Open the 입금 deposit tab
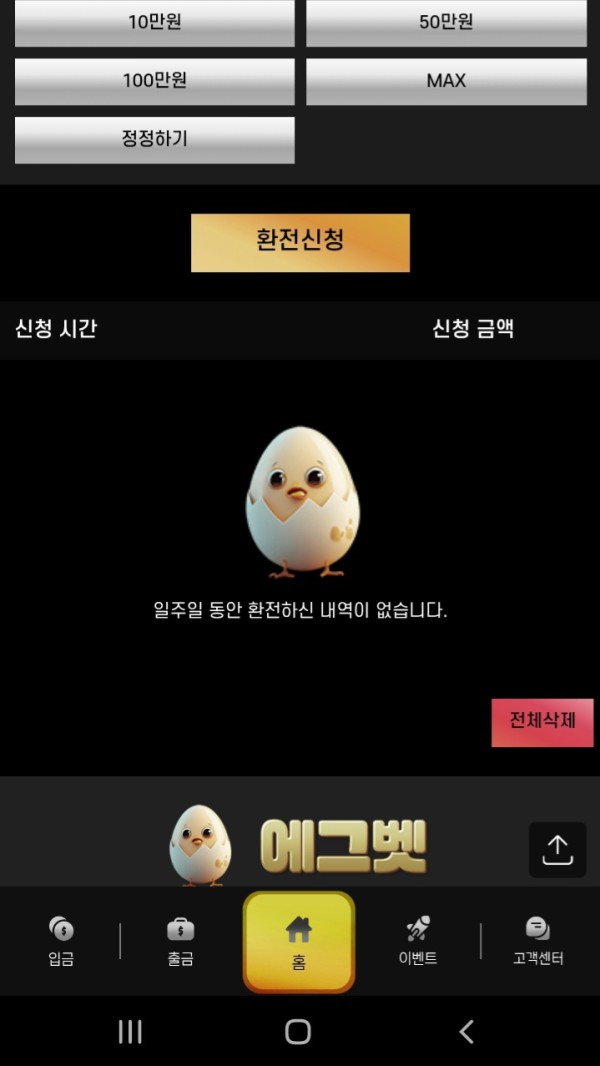The height and width of the screenshot is (1066, 600). pos(61,941)
